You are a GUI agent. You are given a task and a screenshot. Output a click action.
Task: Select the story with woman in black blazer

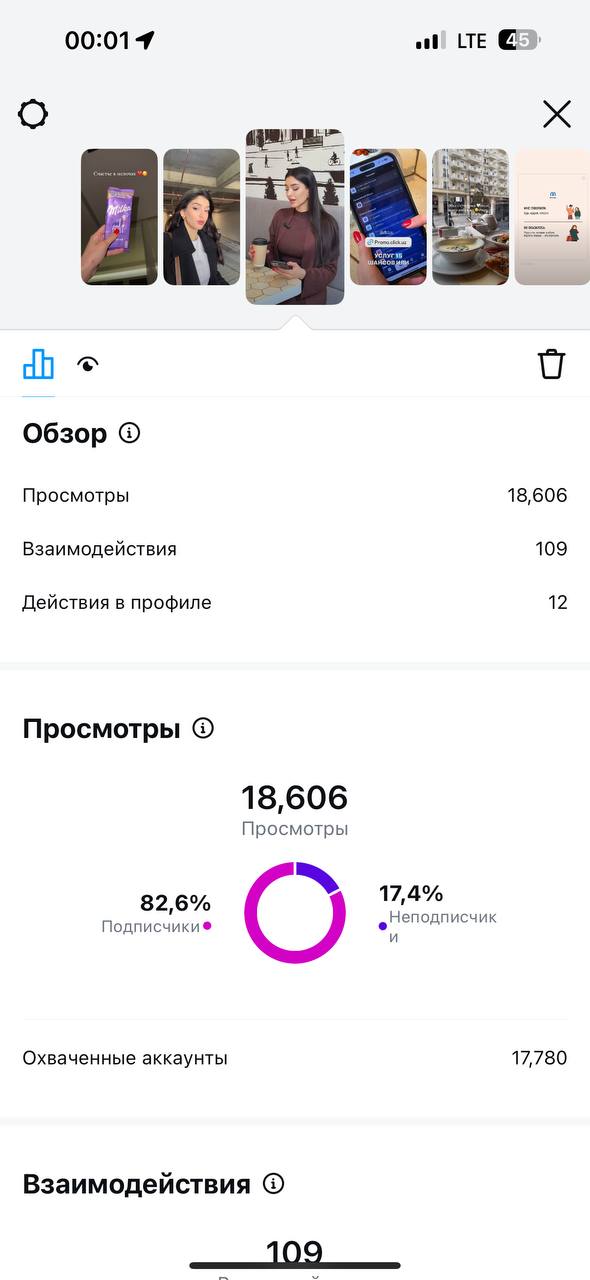201,217
